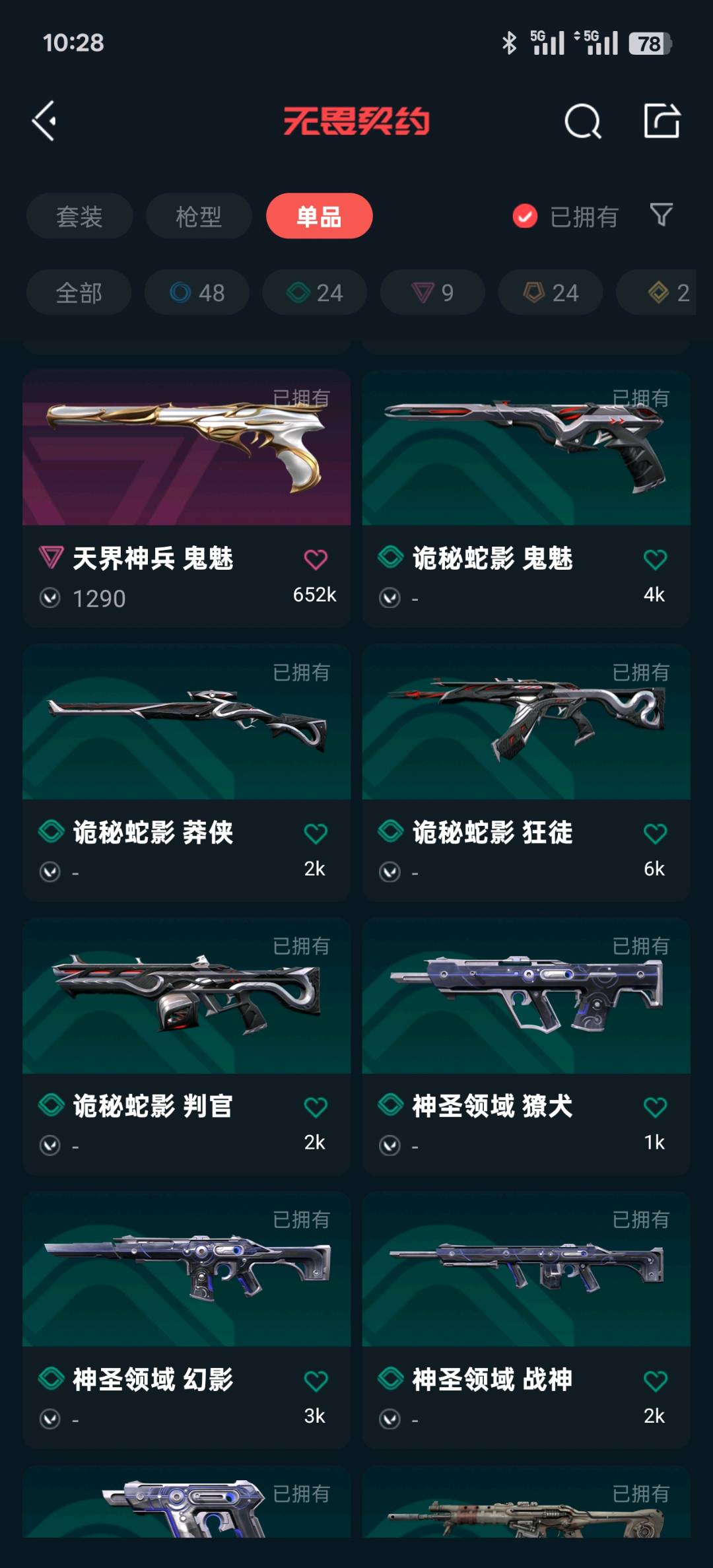The height and width of the screenshot is (1568, 713).
Task: Like the 神圣领域 幻影 skin
Action: tap(316, 1381)
